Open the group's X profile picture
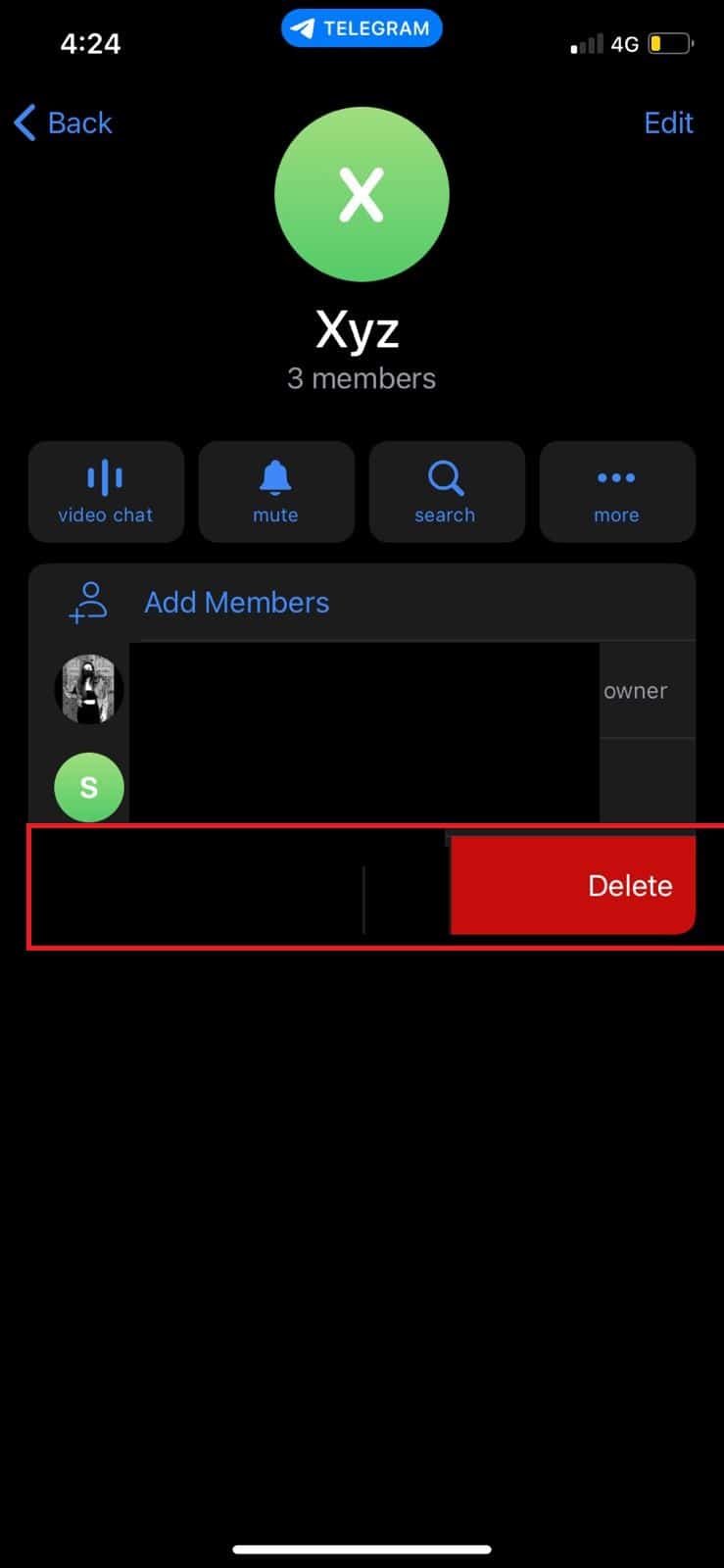Image resolution: width=724 pixels, height=1568 pixels. (362, 194)
